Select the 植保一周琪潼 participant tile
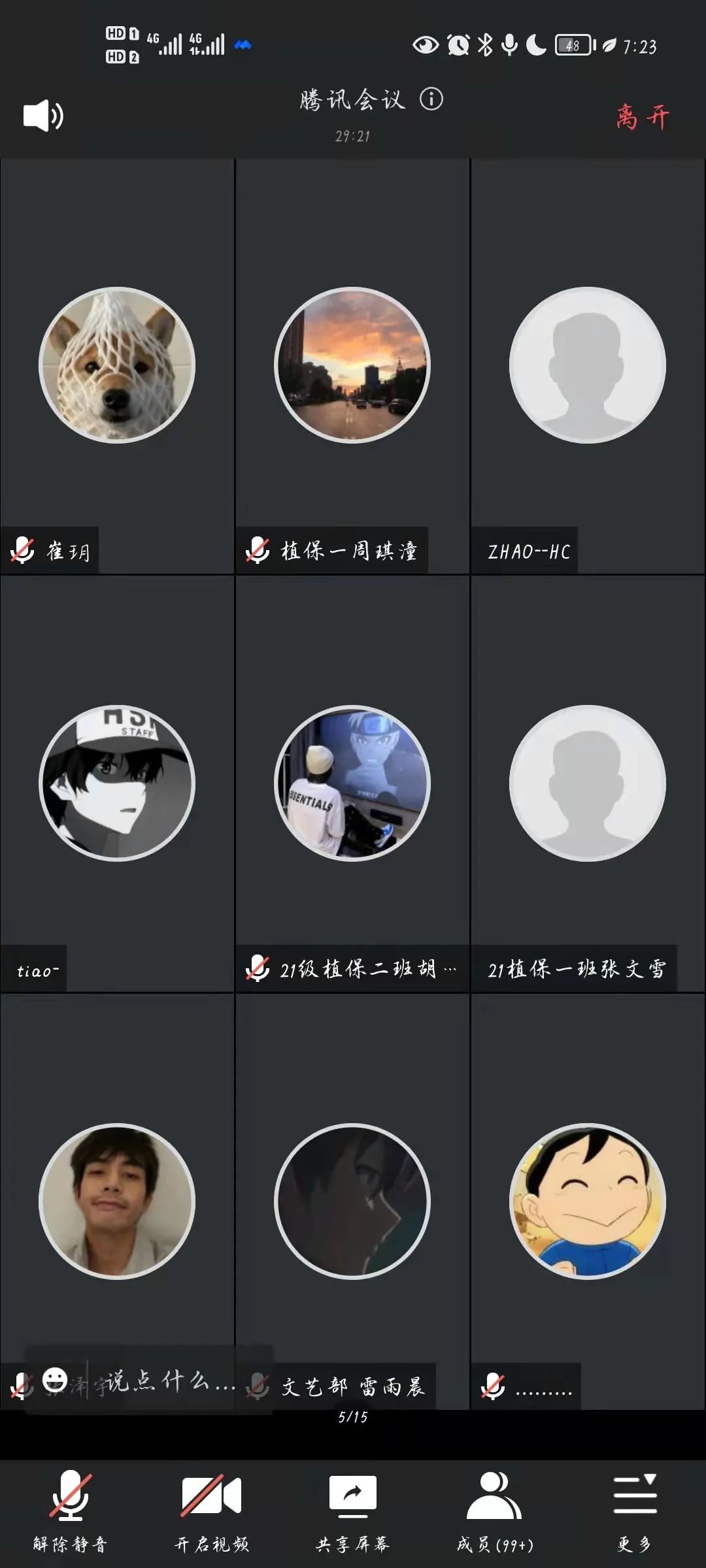This screenshot has width=706, height=1568. (352, 366)
